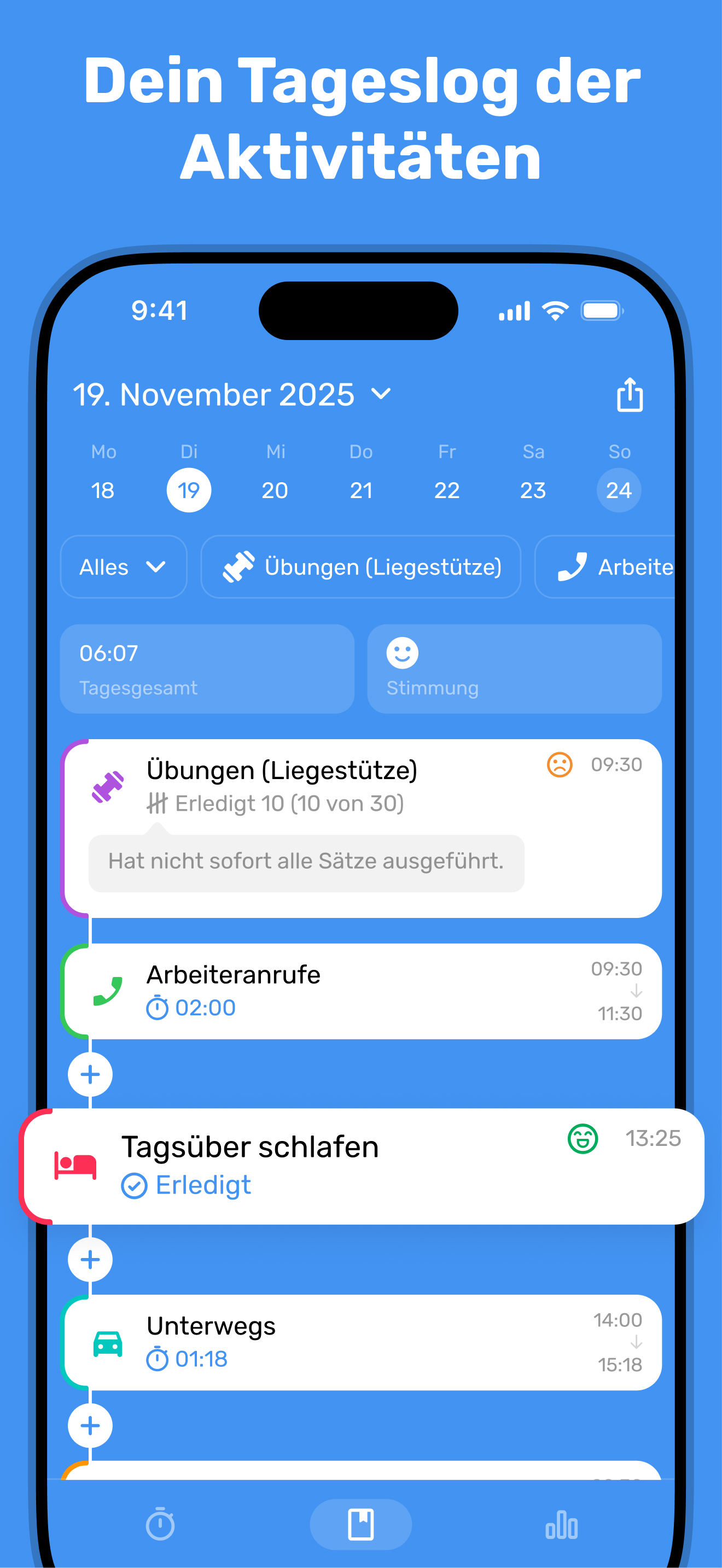
Task: Select Sunday the 24th in the week calendar
Action: pos(619,490)
